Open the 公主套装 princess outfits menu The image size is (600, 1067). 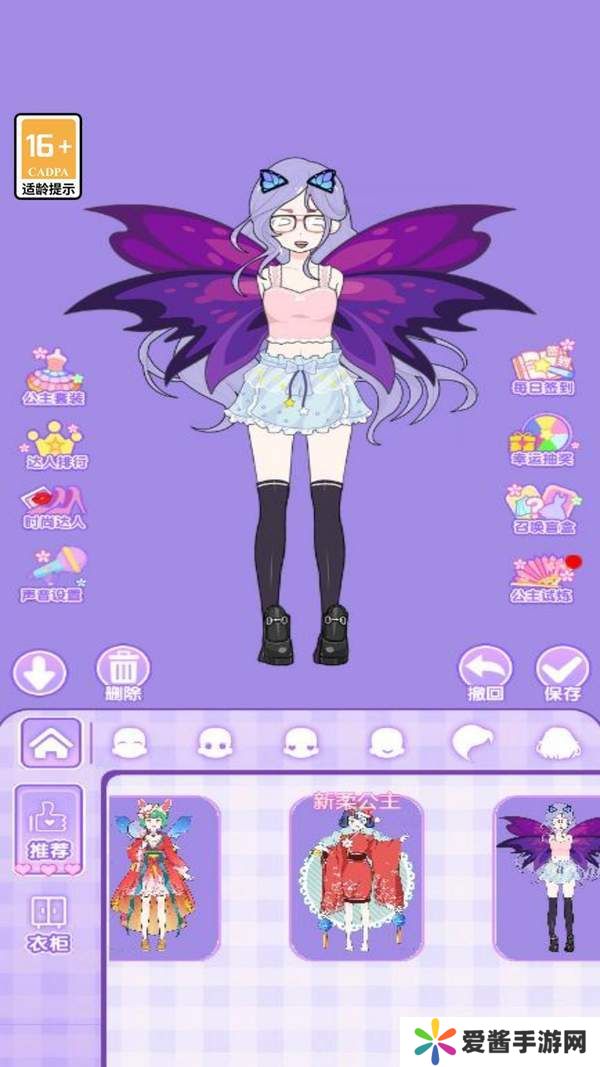(54, 376)
